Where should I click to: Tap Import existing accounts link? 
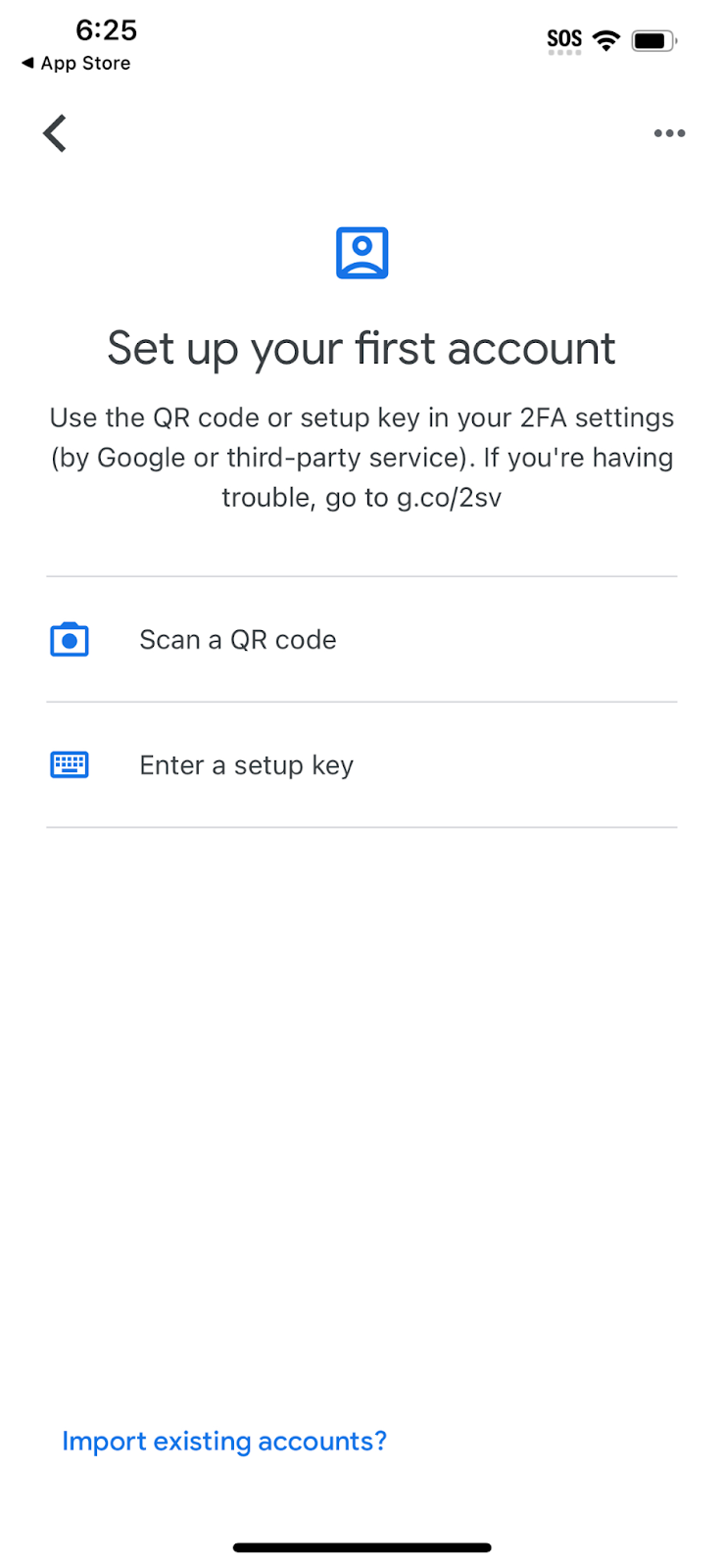(224, 1442)
